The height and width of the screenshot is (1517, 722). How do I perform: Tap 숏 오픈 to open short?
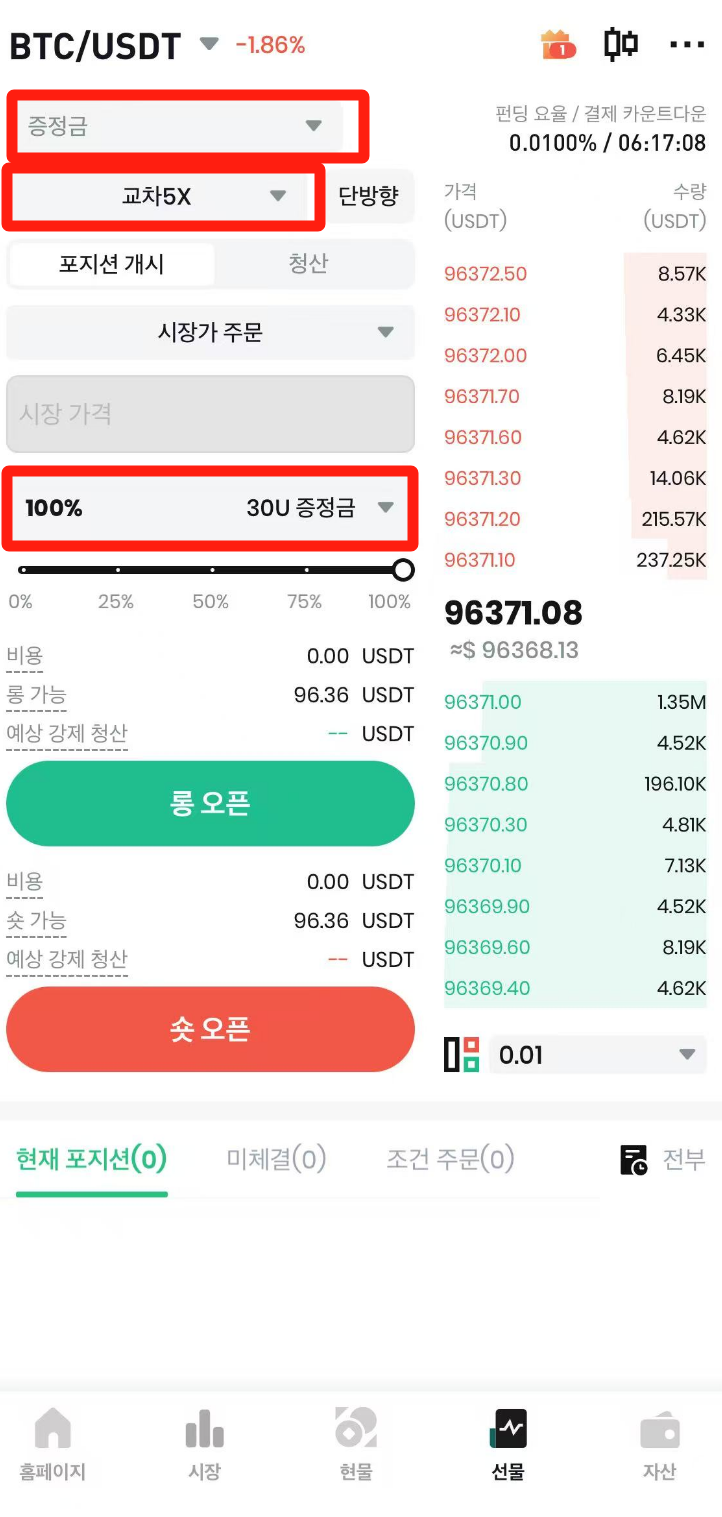coord(210,1029)
